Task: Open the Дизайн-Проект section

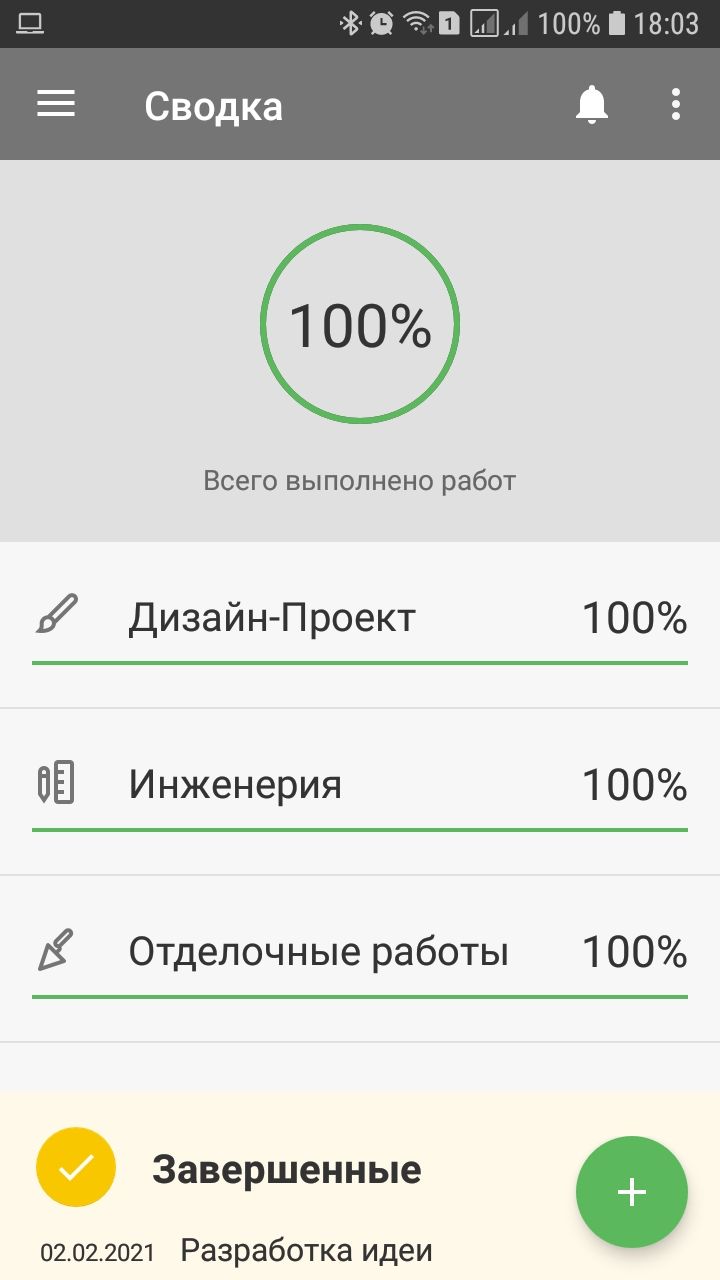Action: tap(360, 625)
